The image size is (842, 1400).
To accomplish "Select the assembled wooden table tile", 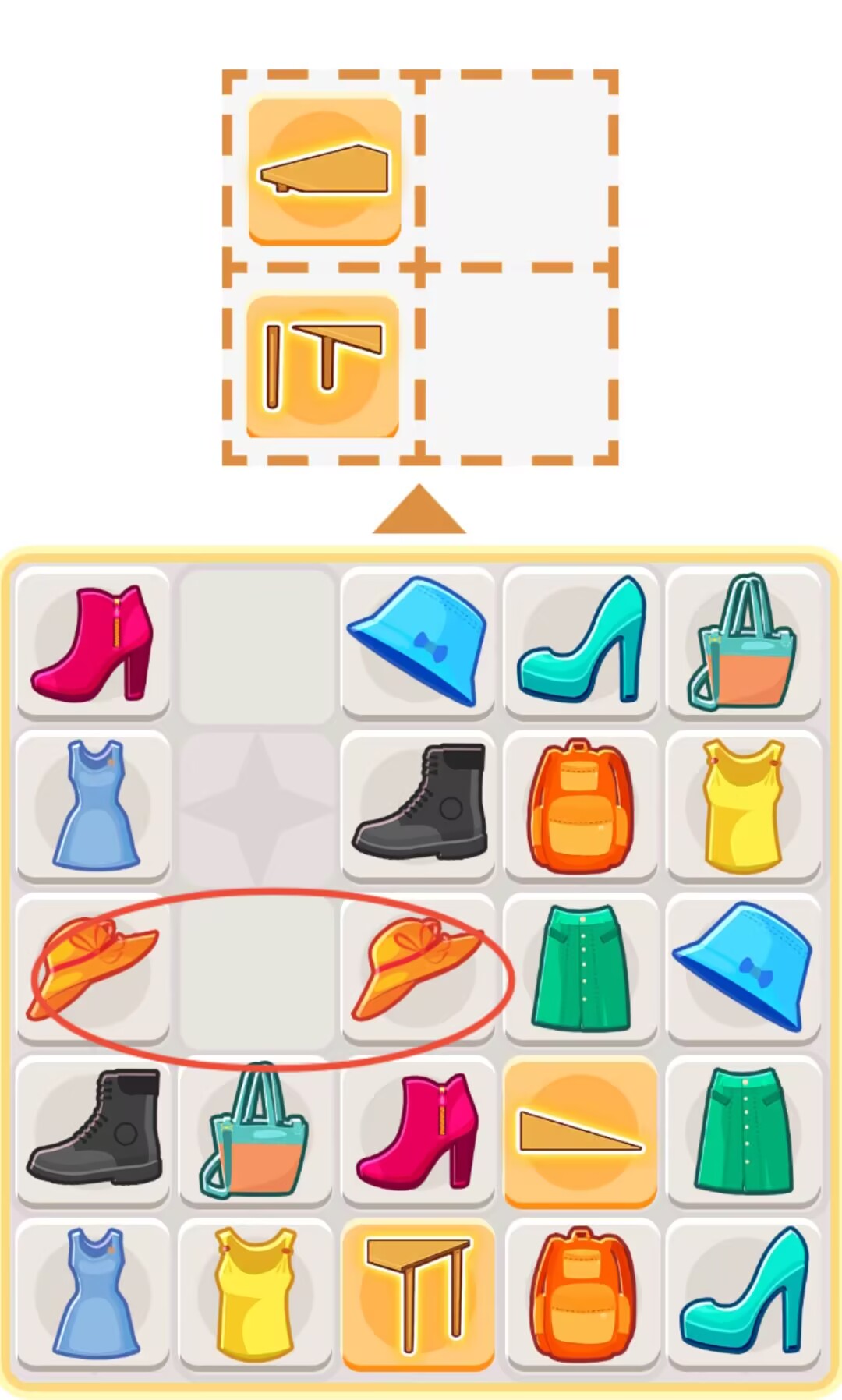I will click(419, 1294).
